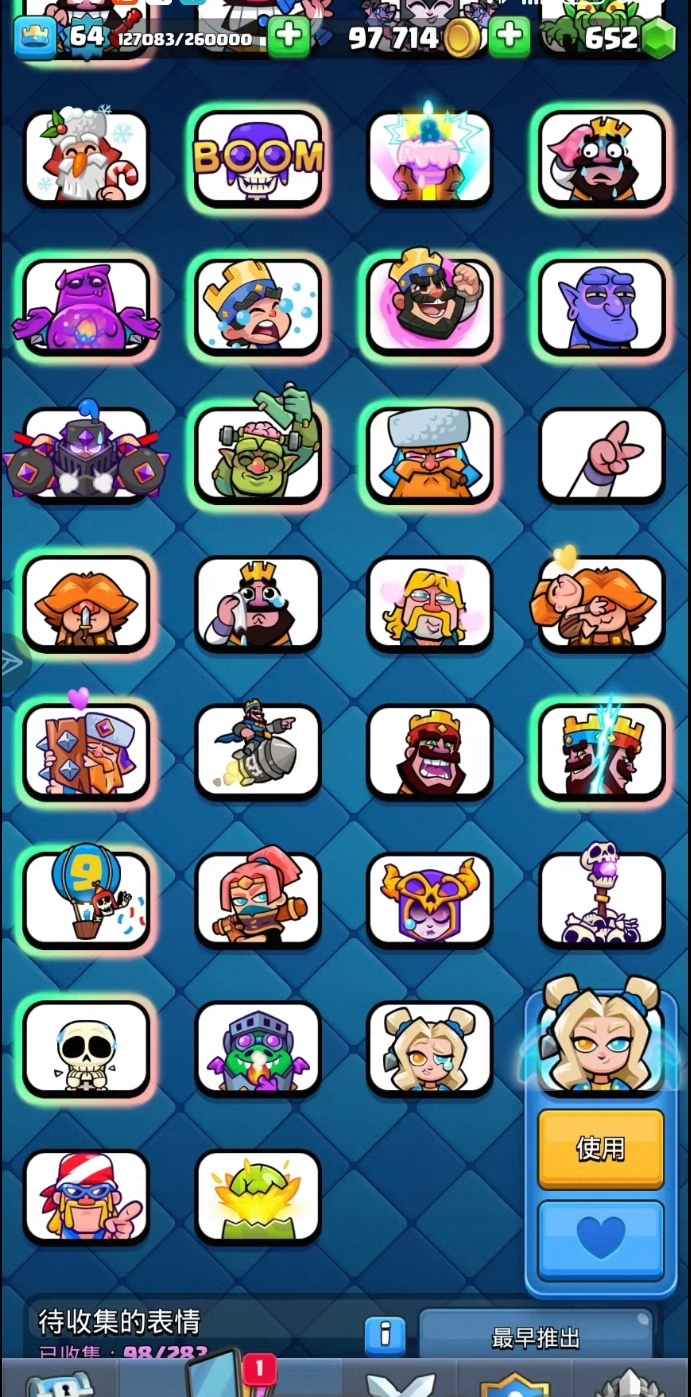Select the cracked green egg emote
This screenshot has width=691, height=1397.
pyautogui.click(x=258, y=1195)
